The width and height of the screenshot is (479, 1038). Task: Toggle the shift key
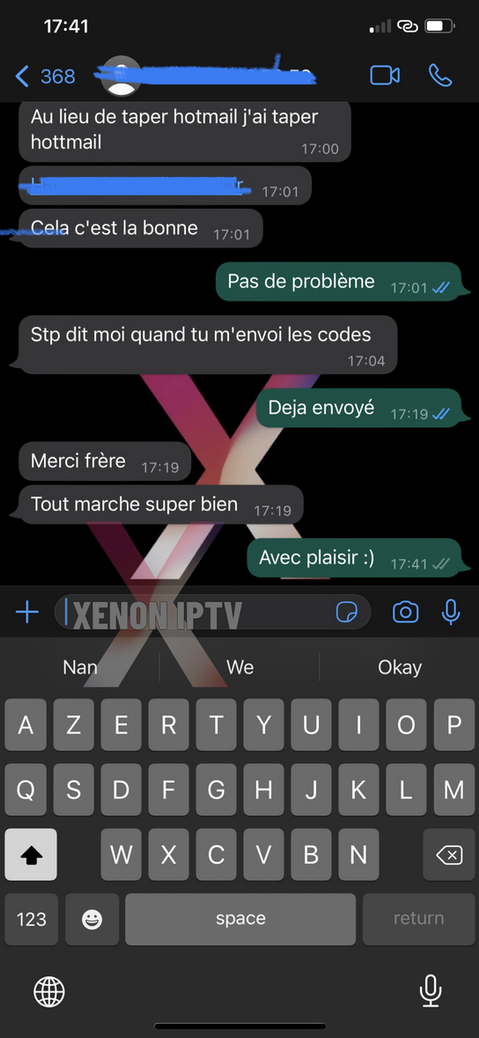30,855
